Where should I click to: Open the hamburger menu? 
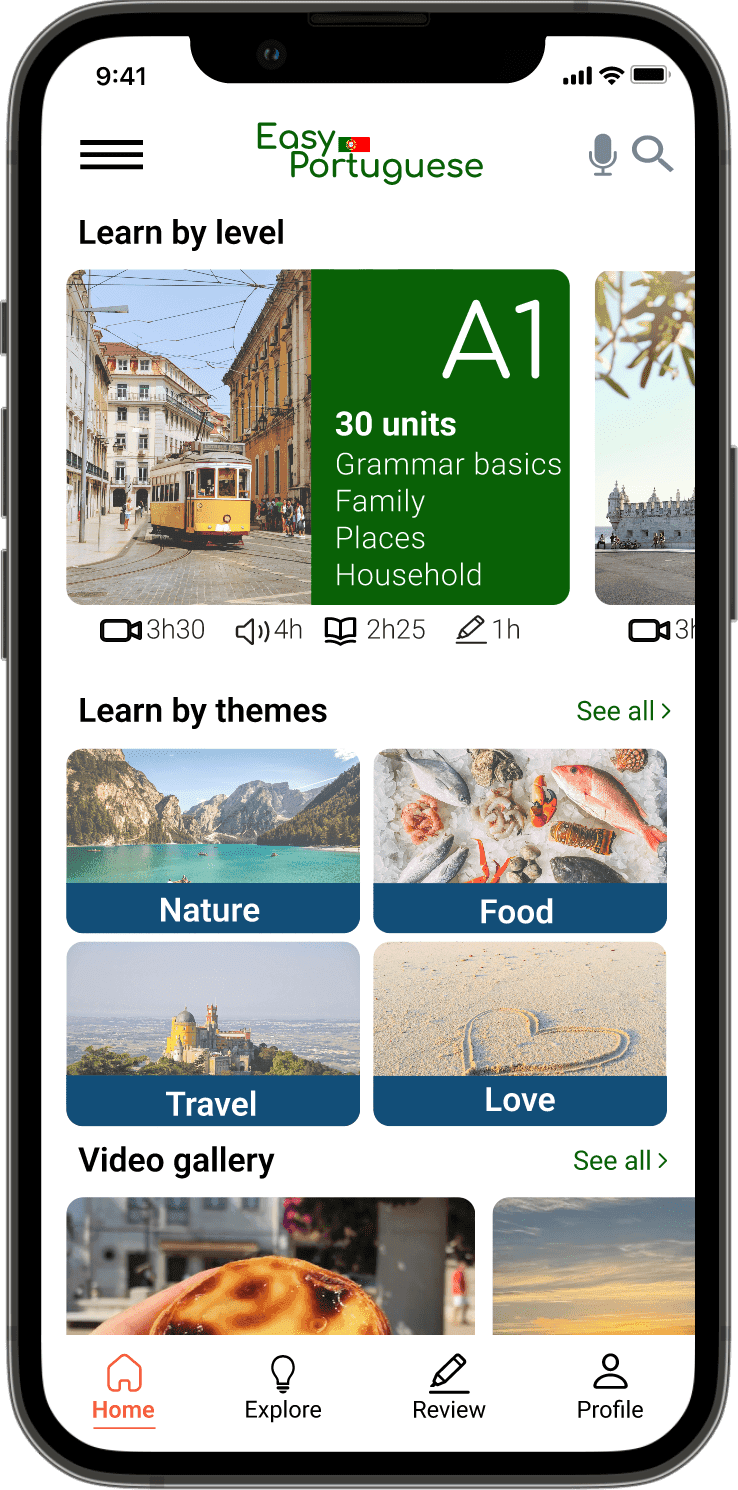point(112,155)
